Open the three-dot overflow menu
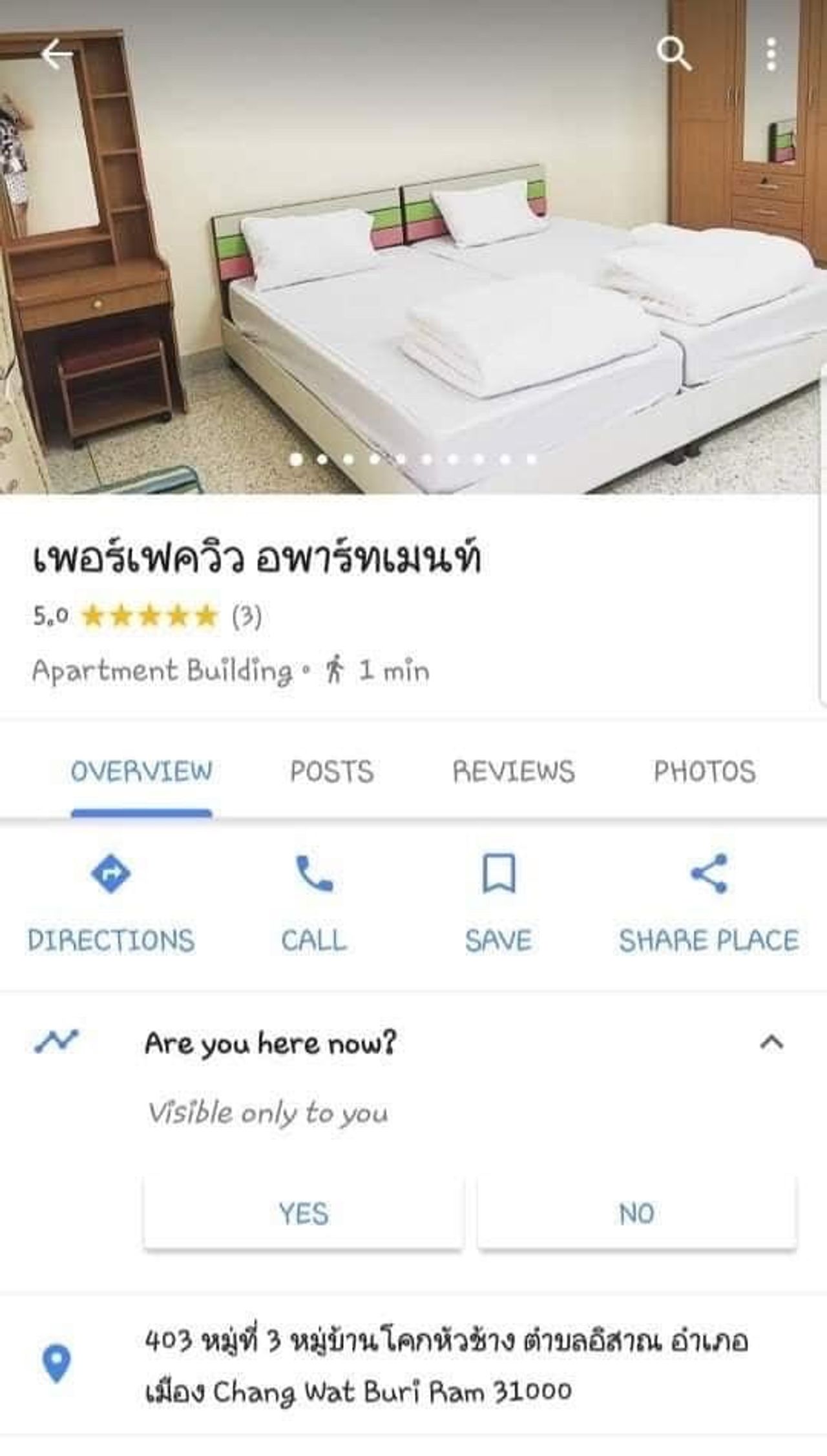This screenshot has width=827, height=1456. pos(771,54)
